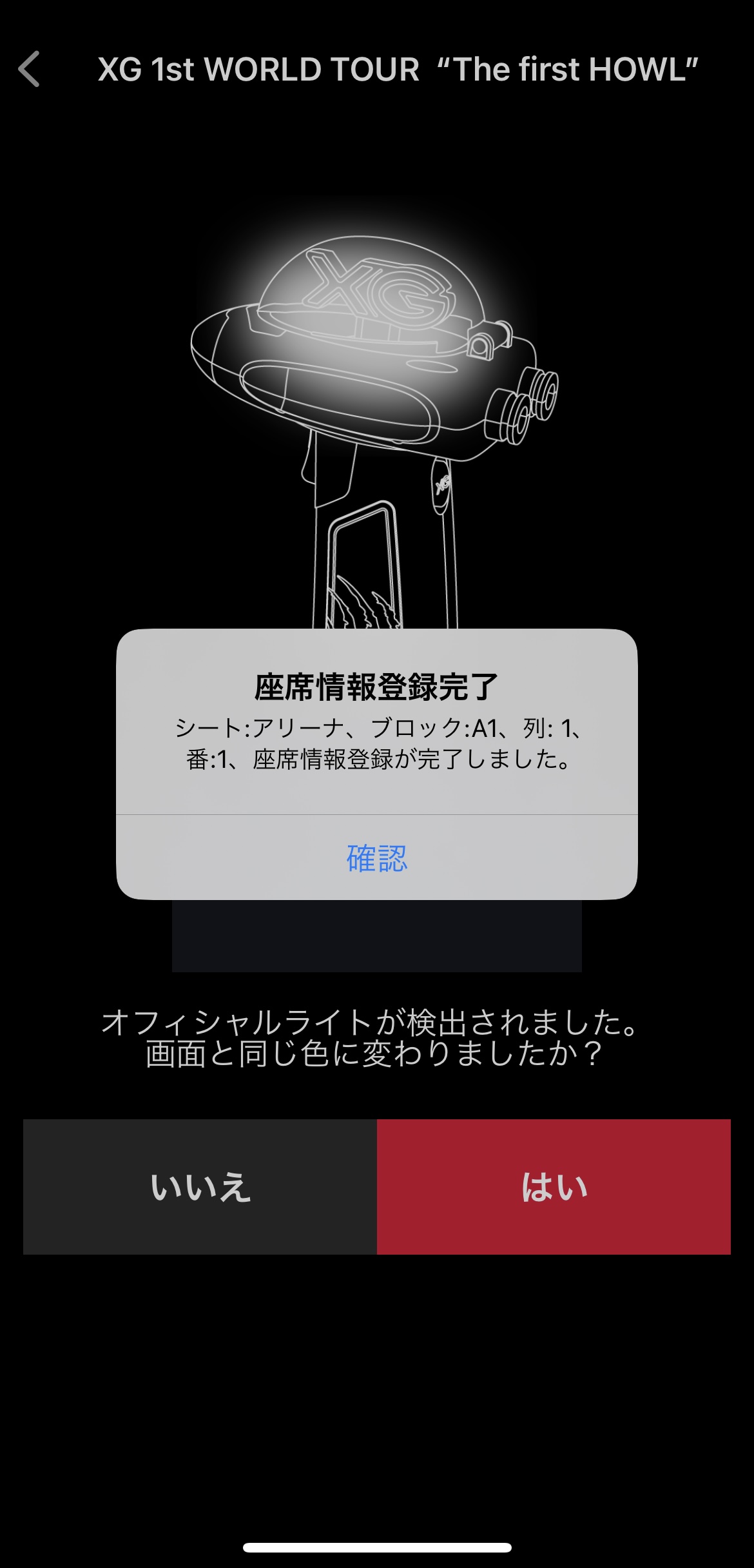Select いいえ for the light color question
754x1568 pixels.
[200, 1186]
